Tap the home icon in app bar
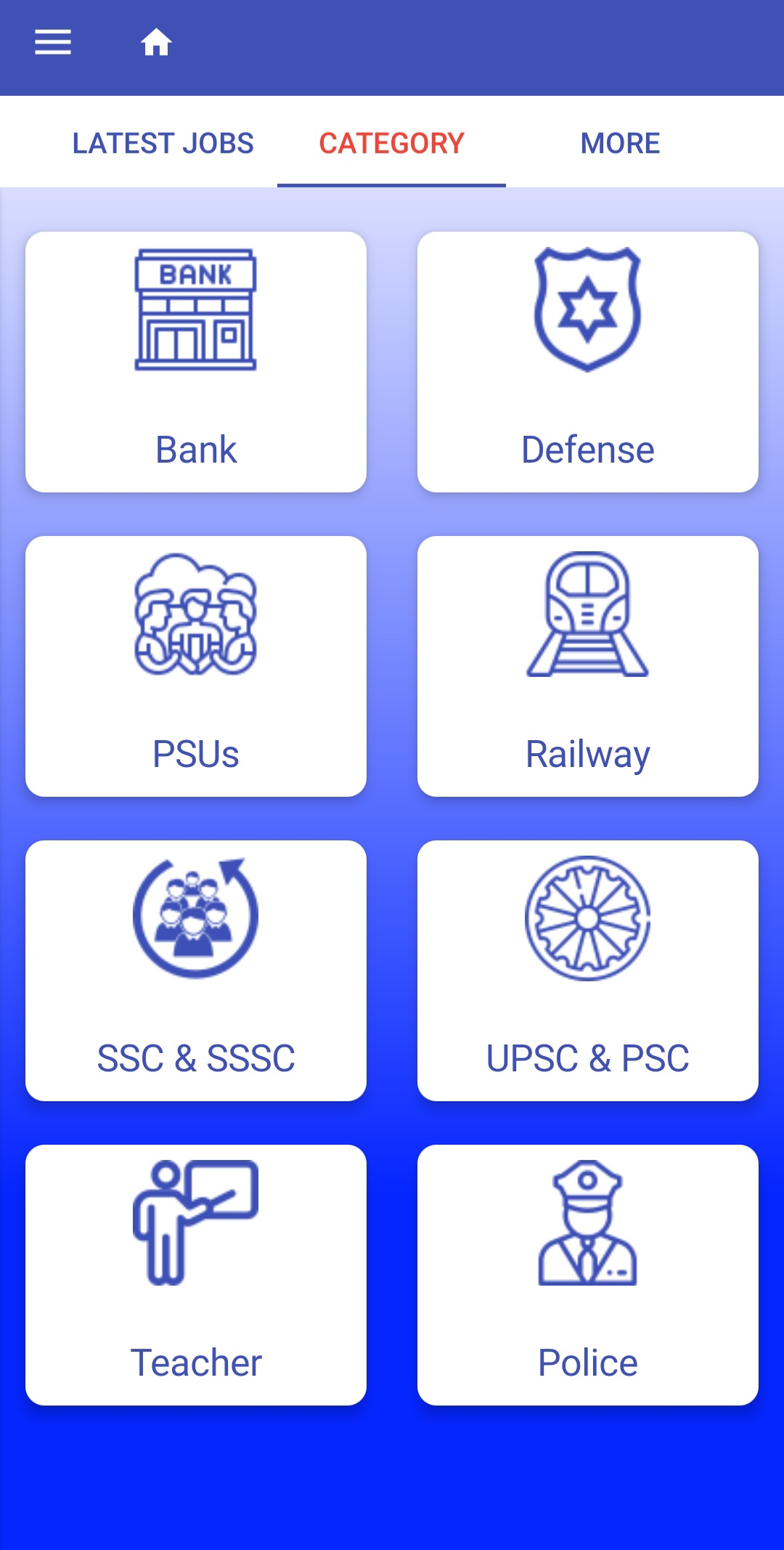This screenshot has width=784, height=1550. [156, 43]
